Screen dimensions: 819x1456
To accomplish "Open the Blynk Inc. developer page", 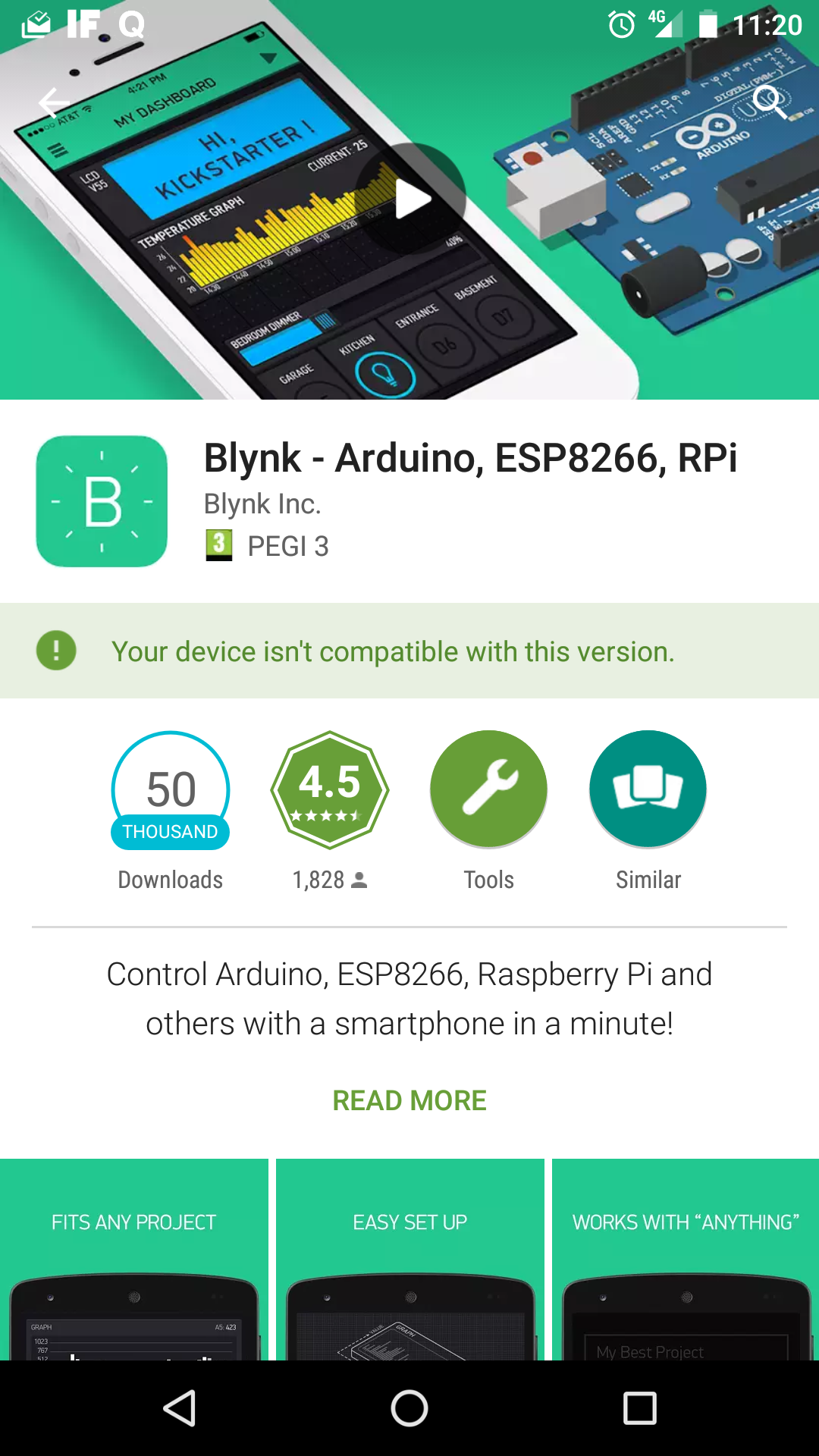I will pos(262,504).
